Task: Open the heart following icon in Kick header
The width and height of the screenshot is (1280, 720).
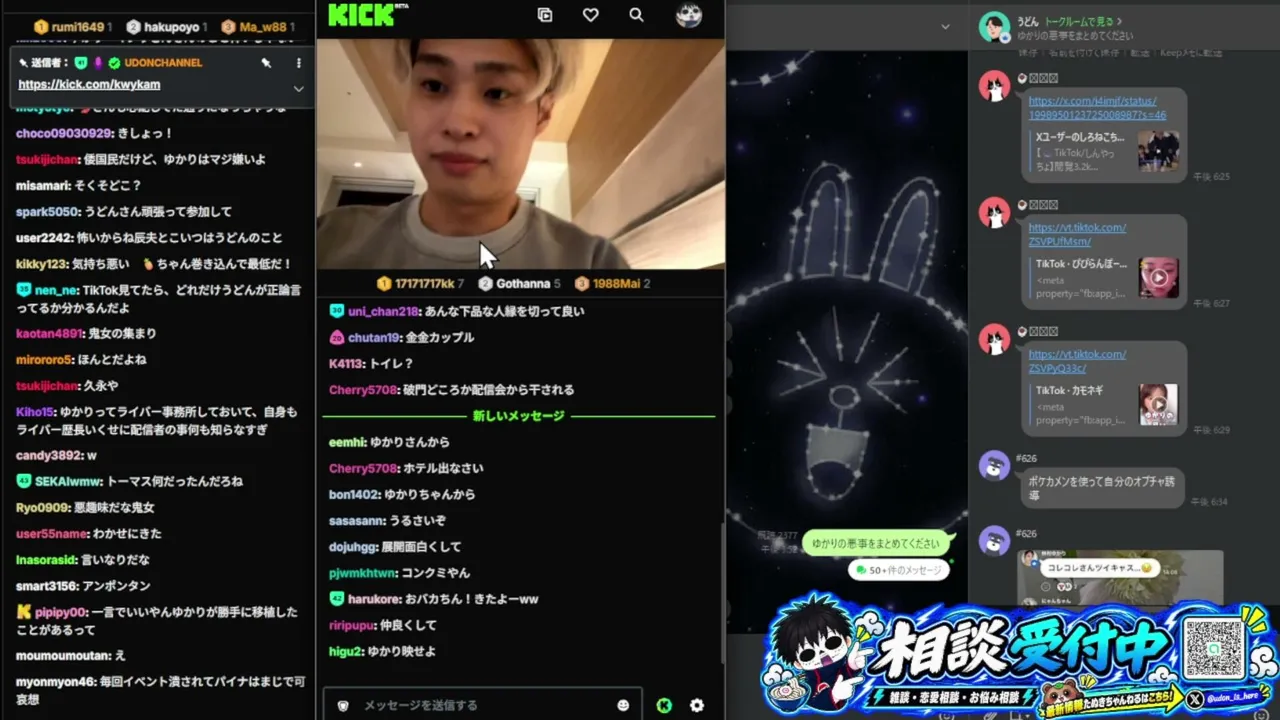Action: 591,15
